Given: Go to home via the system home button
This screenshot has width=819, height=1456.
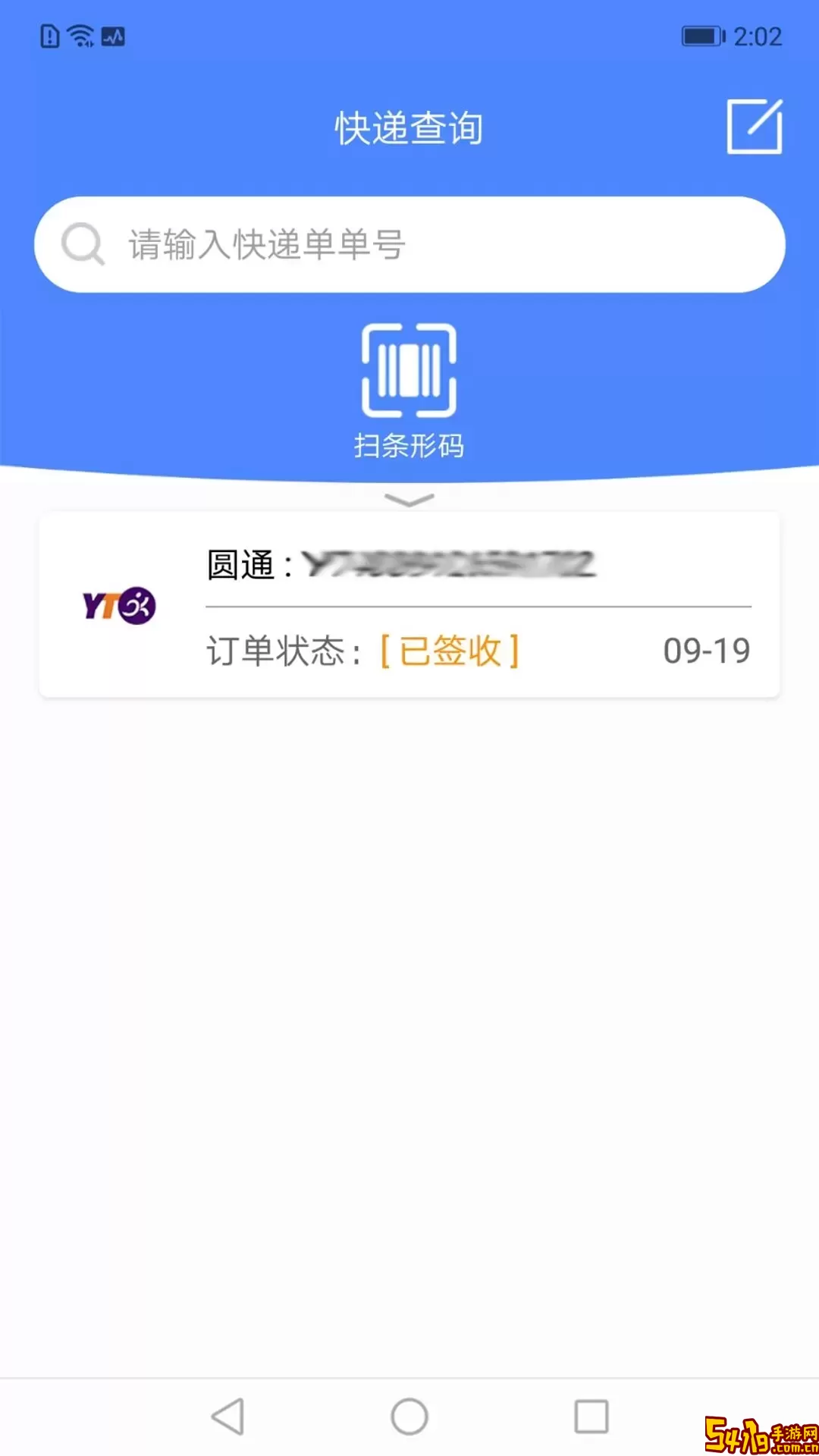Looking at the screenshot, I should [x=409, y=1417].
